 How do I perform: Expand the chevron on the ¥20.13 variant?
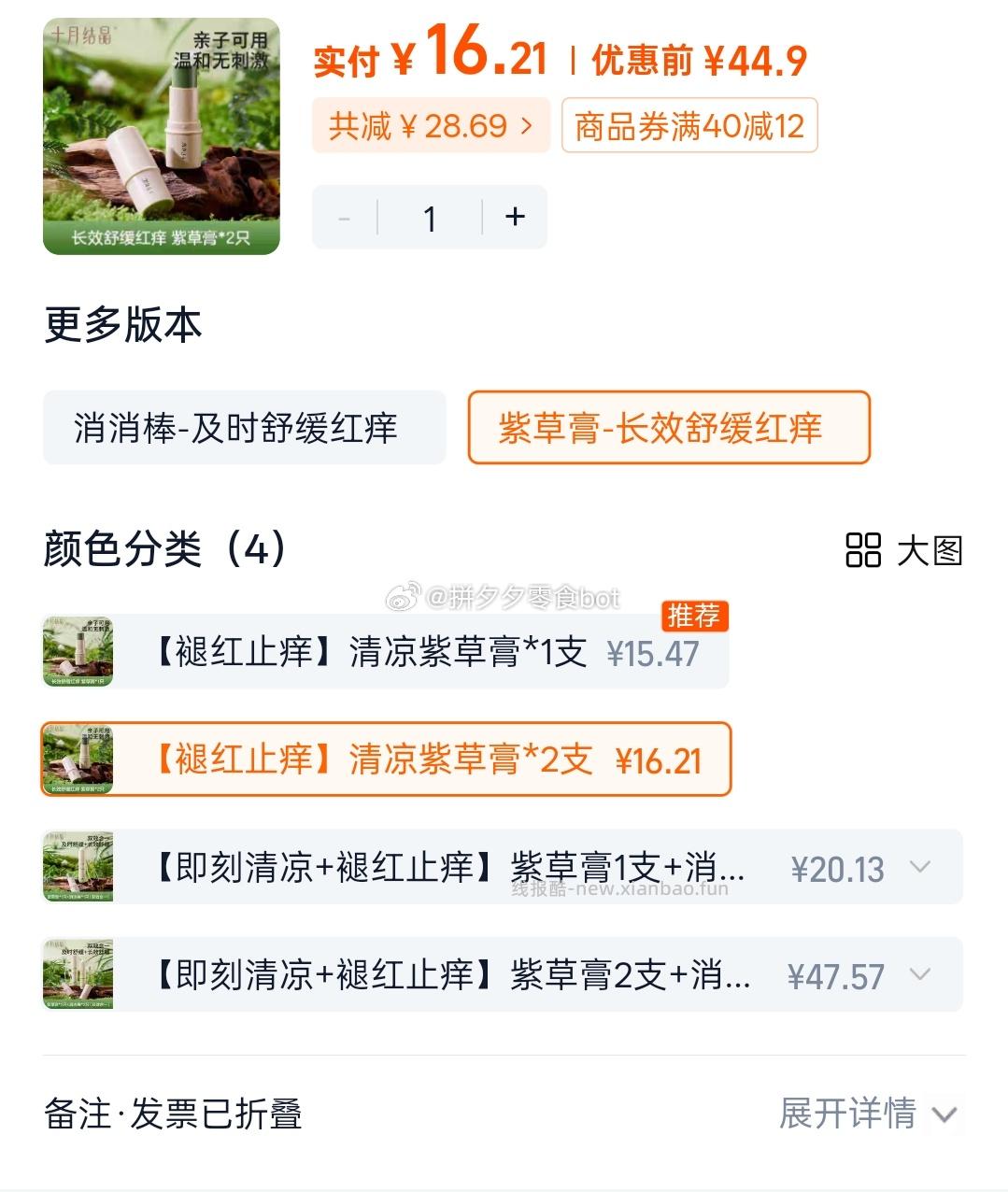tap(919, 867)
